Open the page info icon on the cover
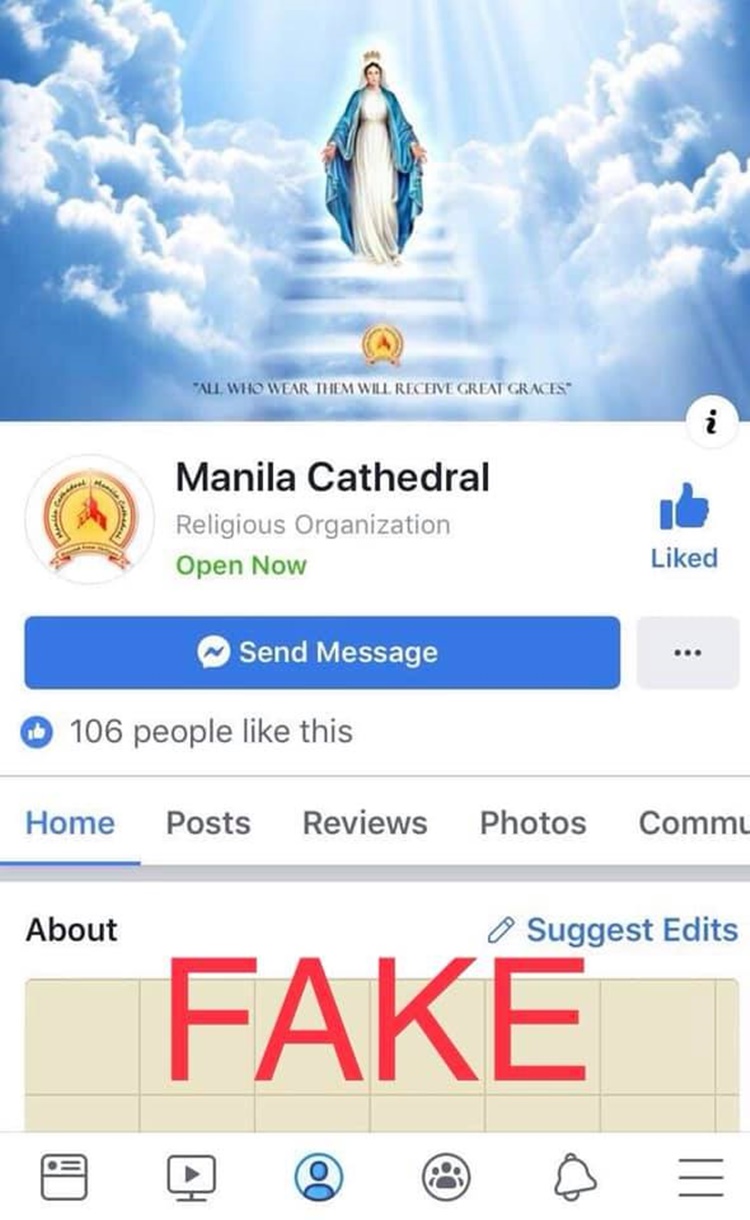Screen dimensions: 750x1220 [x=710, y=425]
